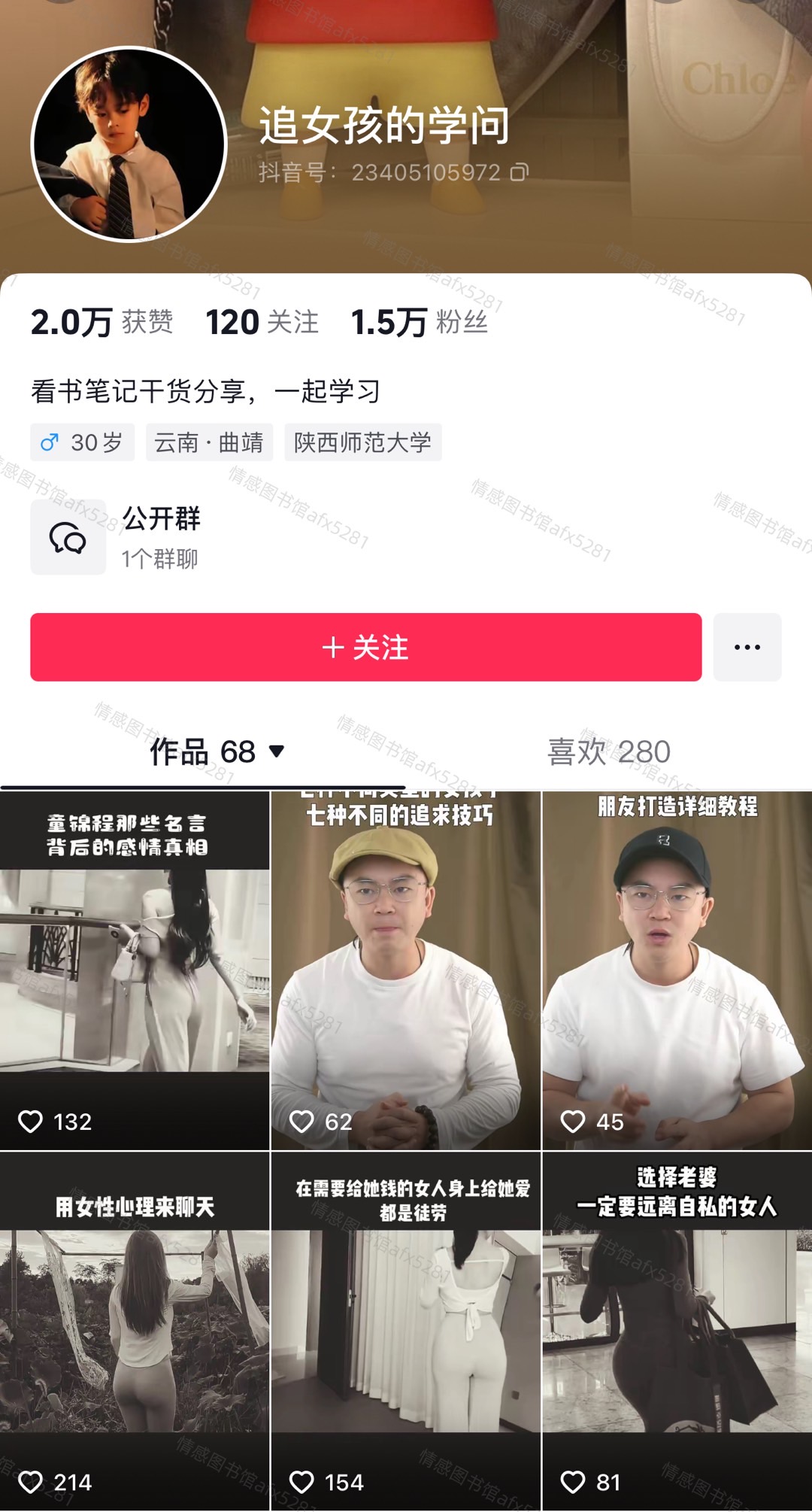Switch to the 喜欢 280 tab
The image size is (812, 1512).
coord(608,751)
